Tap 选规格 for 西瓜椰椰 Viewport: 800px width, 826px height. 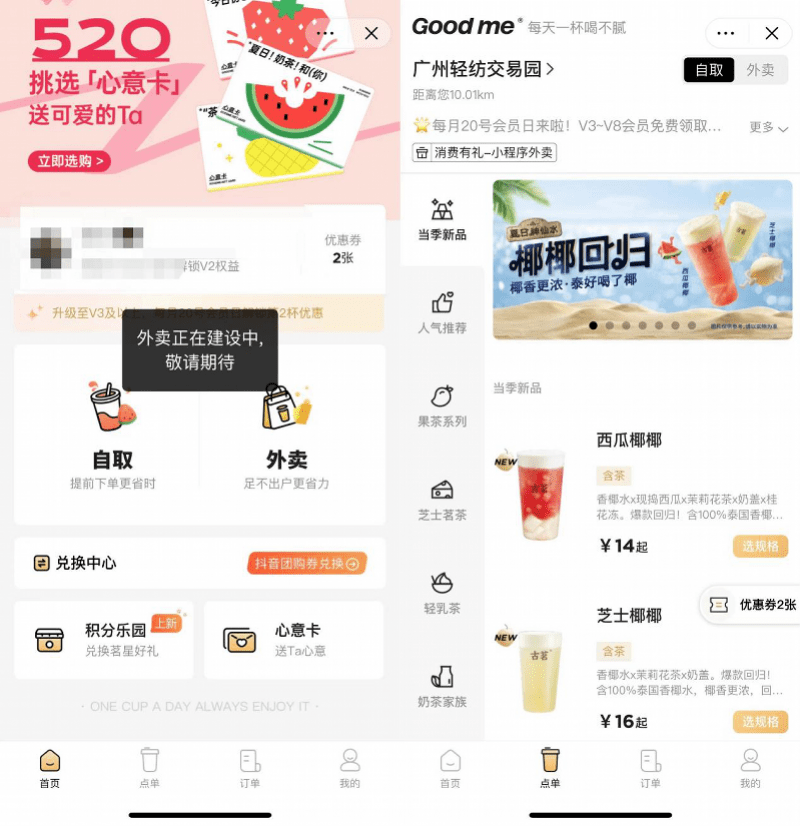coord(760,547)
